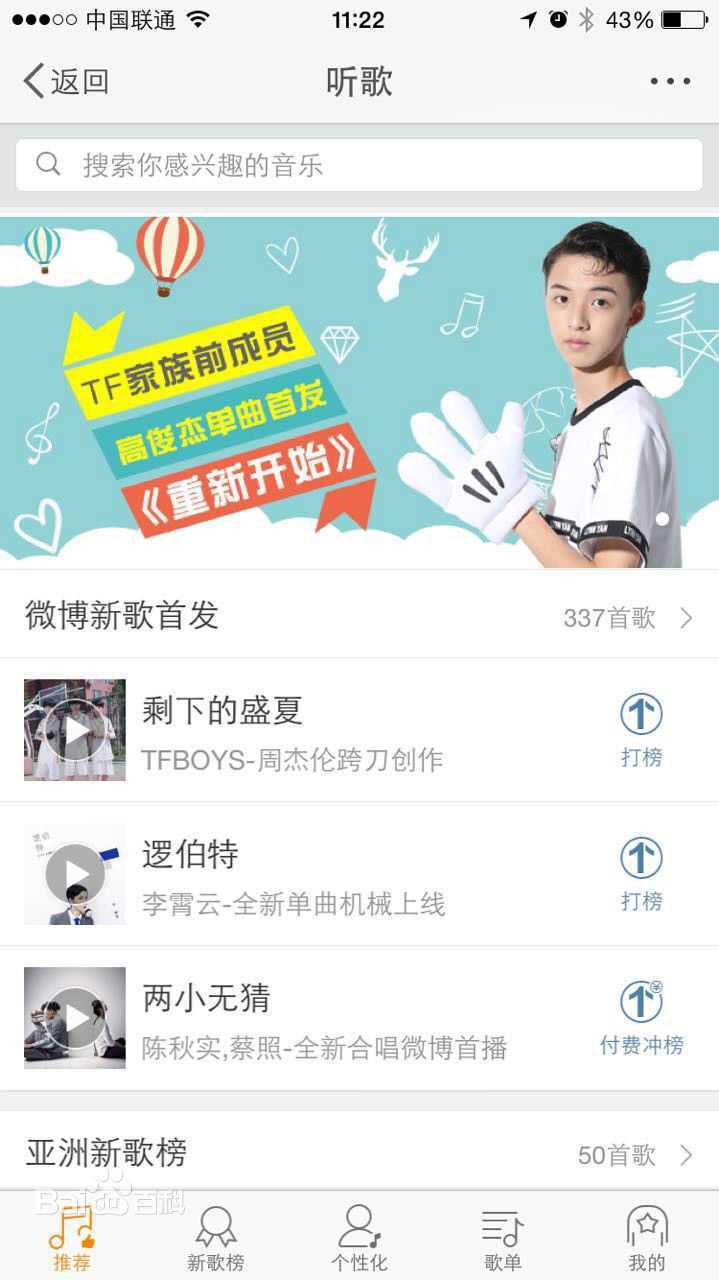Image resolution: width=719 pixels, height=1280 pixels.
Task: Open the 重新开始 single release banner
Action: coord(359,392)
